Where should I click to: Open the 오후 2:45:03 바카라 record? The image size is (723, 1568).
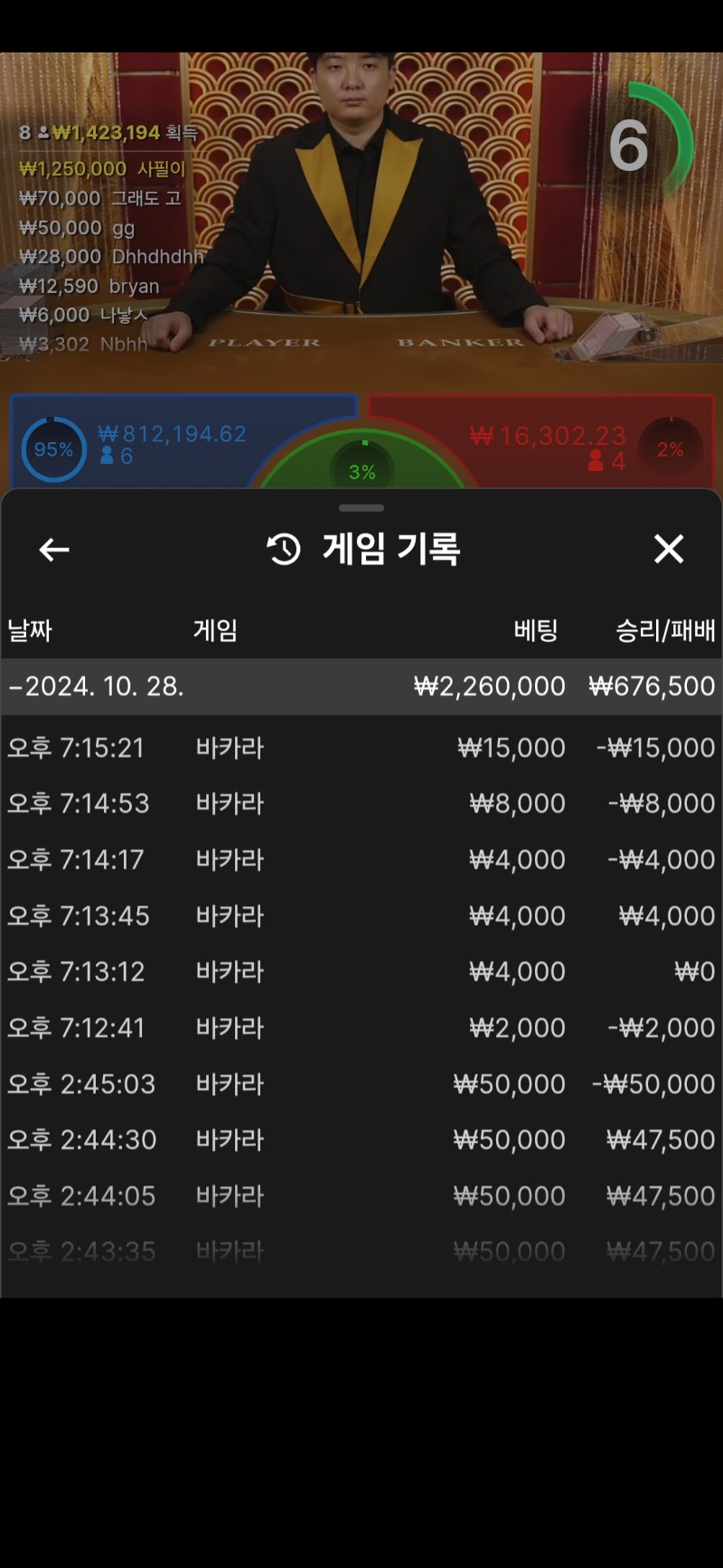coord(361,1084)
